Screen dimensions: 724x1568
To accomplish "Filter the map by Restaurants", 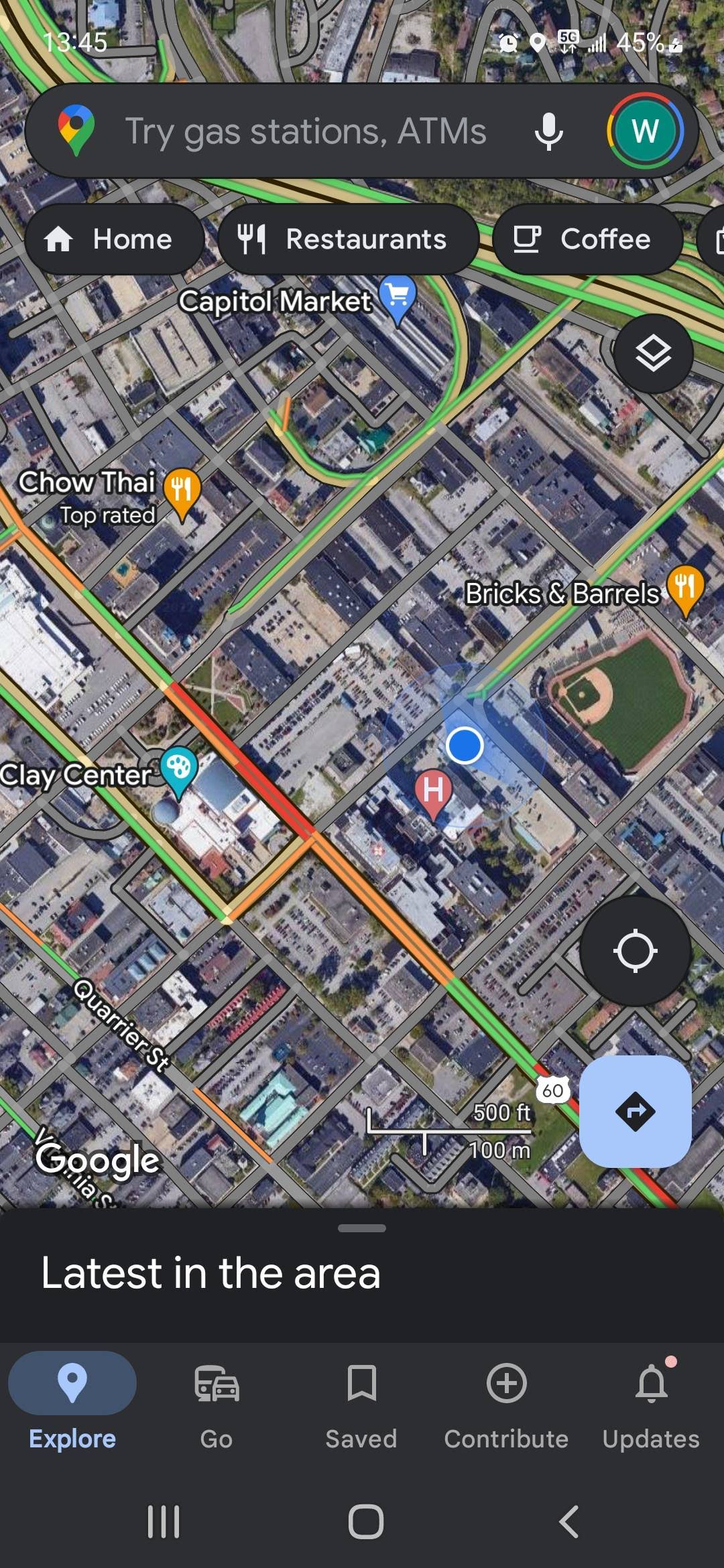I will click(348, 239).
